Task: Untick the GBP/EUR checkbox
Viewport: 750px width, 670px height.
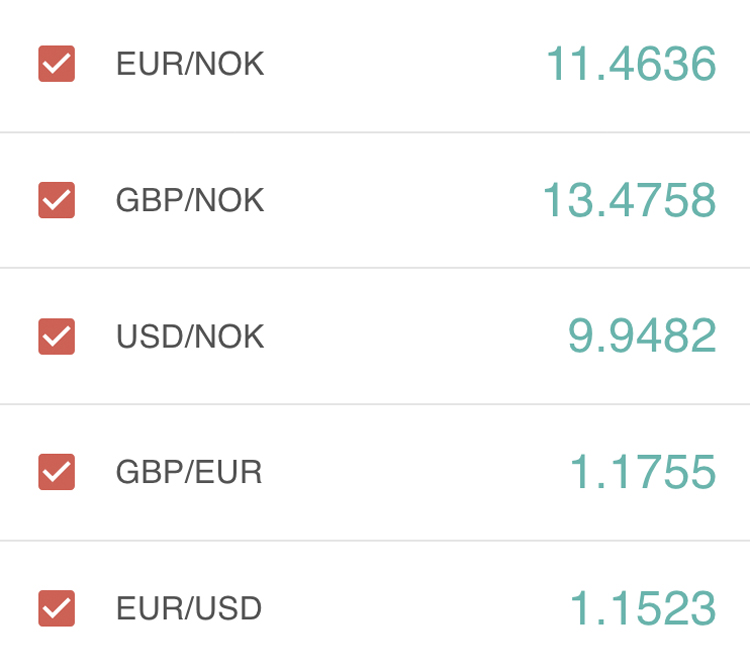Action: tap(57, 472)
